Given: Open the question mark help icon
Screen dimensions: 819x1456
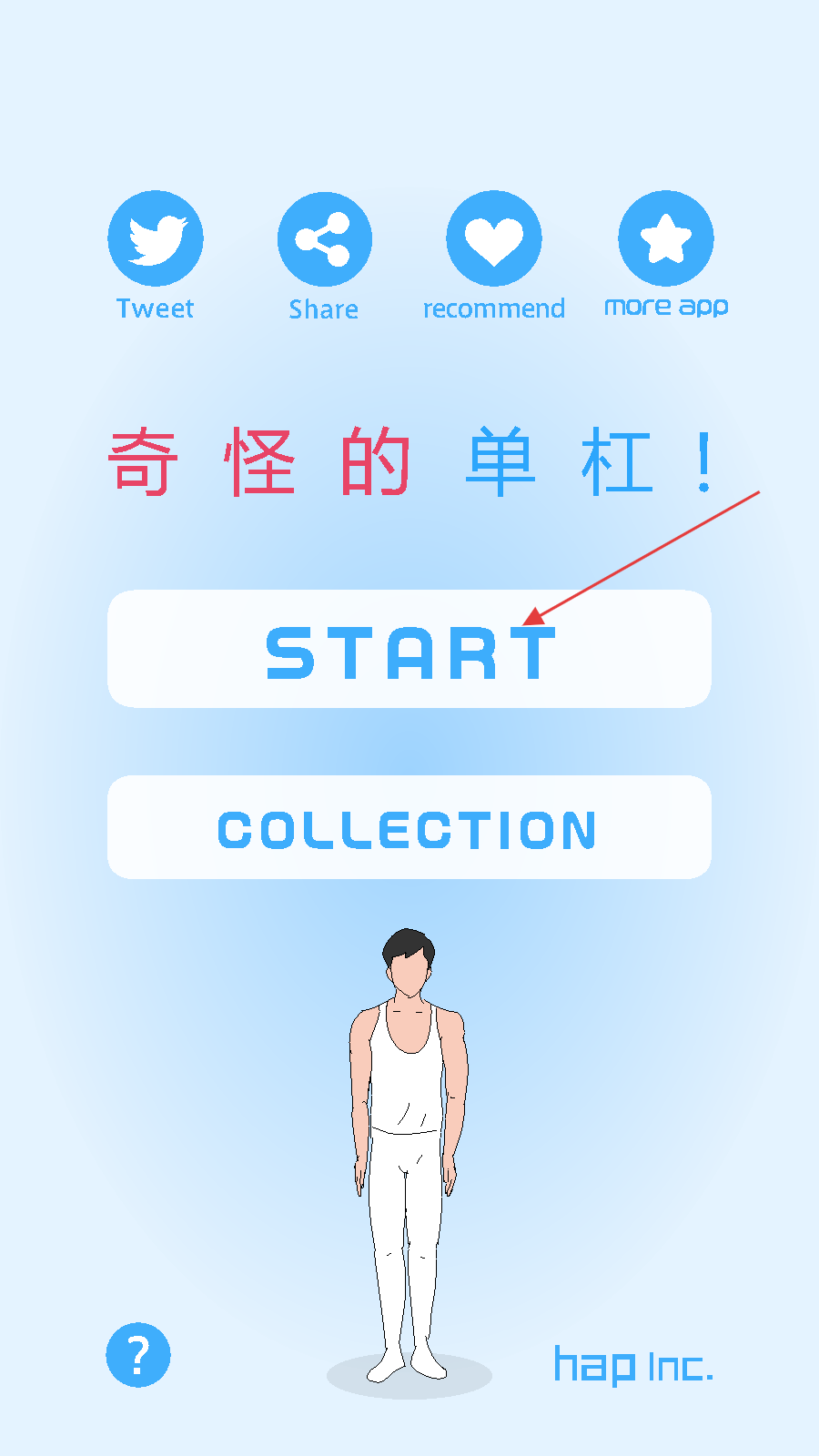Looking at the screenshot, I should point(138,1355).
